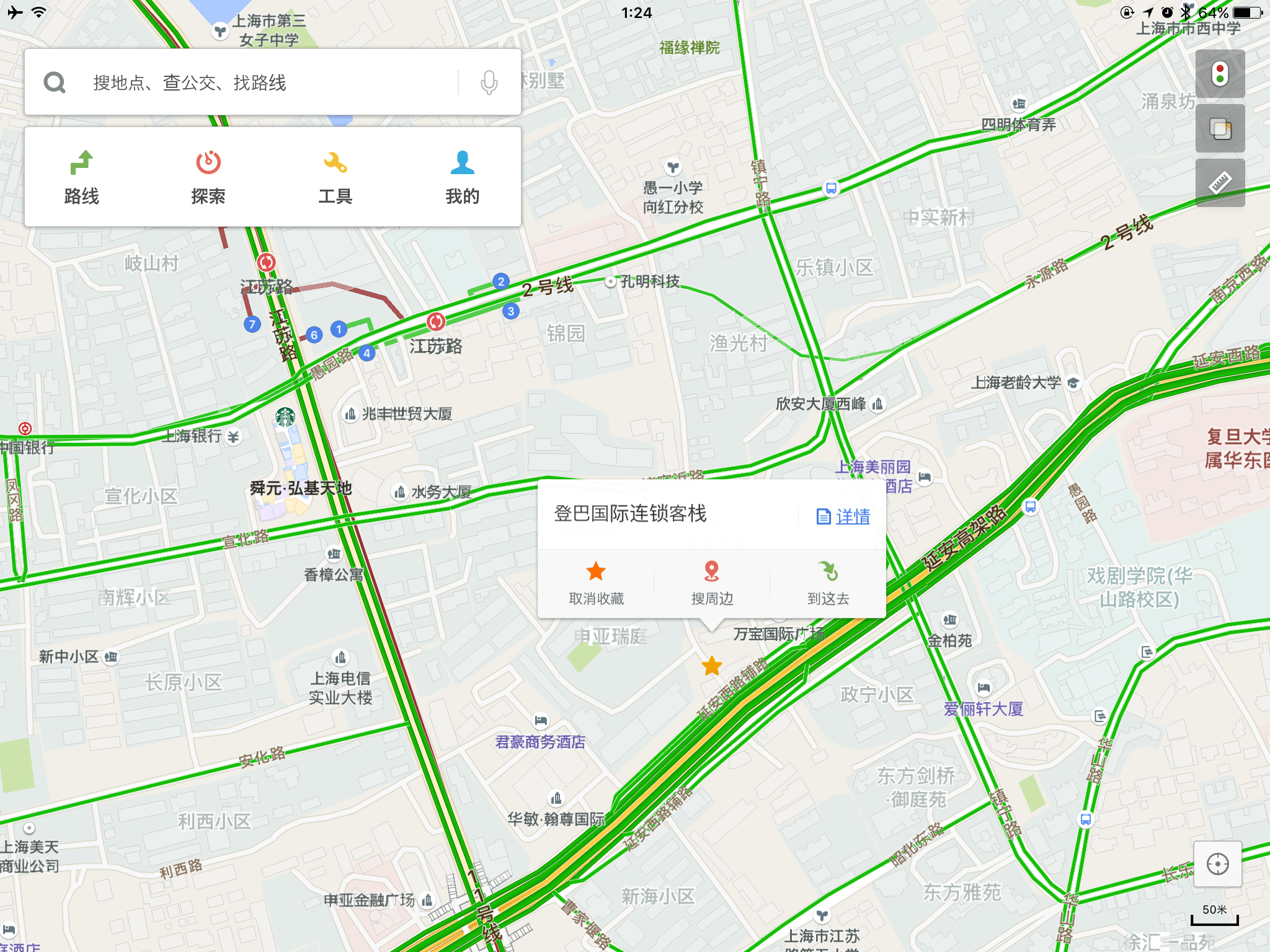Select the 上海银行 bank marker
Viewport: 1270px width, 952px height.
(233, 437)
